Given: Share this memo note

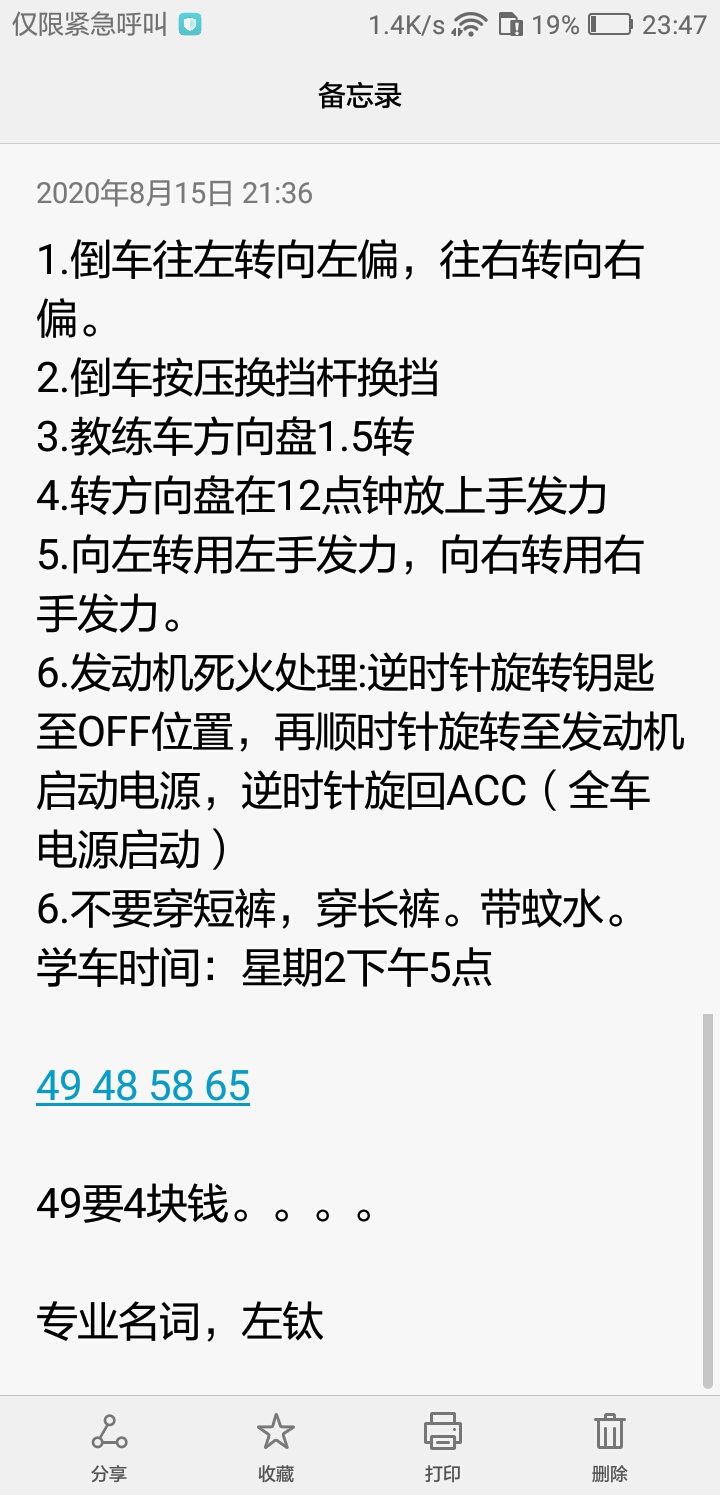Looking at the screenshot, I should pos(109,1445).
